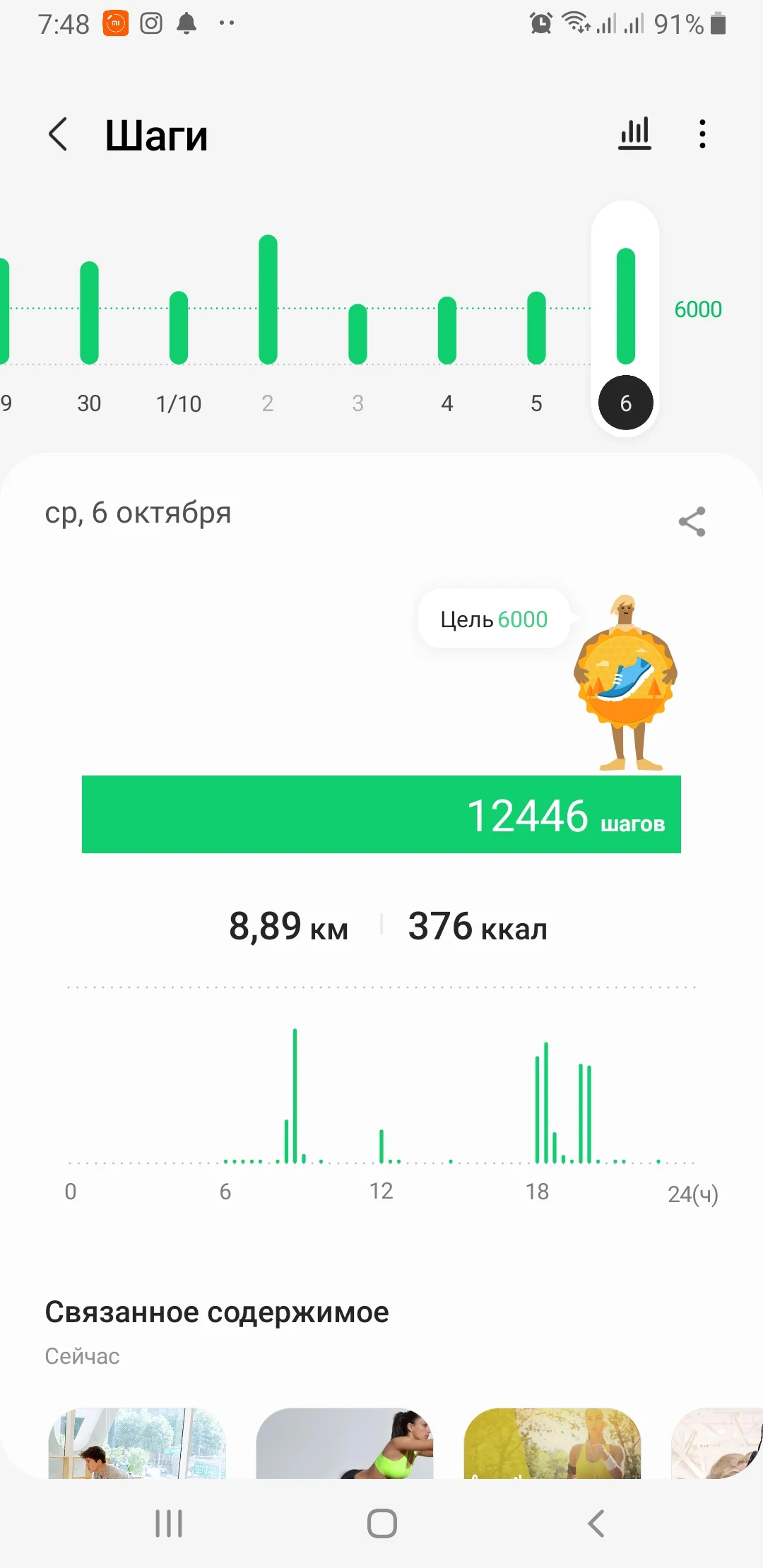The image size is (763, 1568).
Task: Share the steps for 6 октября
Action: [x=692, y=522]
